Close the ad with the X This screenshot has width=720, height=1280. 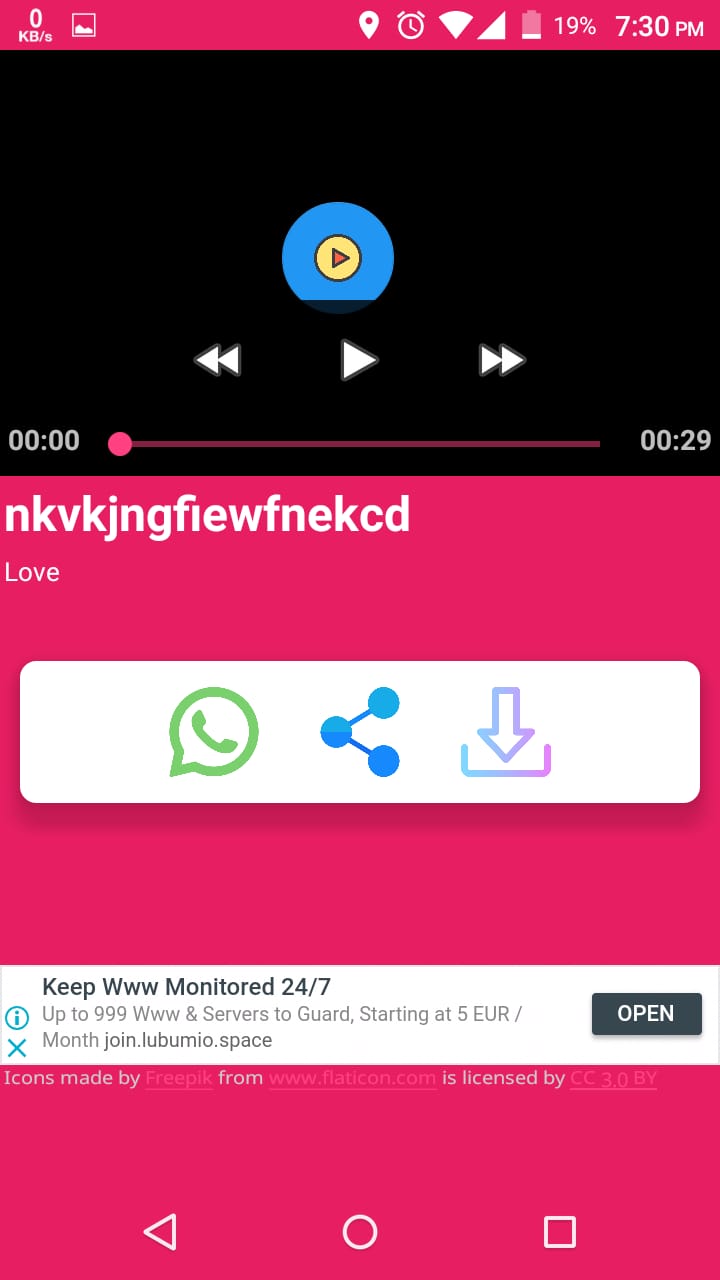coord(17,1048)
